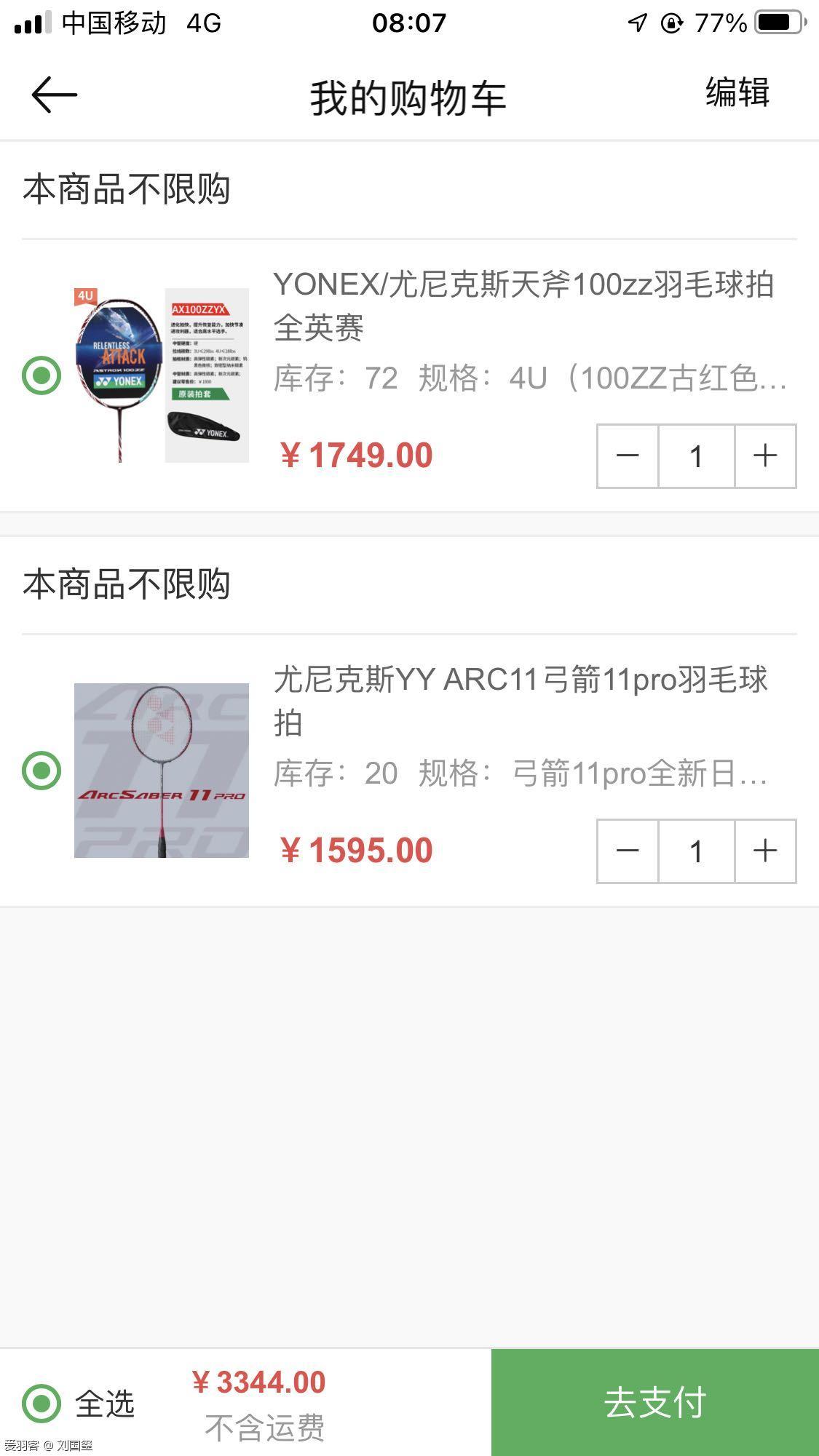Screen dimensions: 819x1456
Task: Increase quantity of 天斧100zz racket
Action: [765, 456]
